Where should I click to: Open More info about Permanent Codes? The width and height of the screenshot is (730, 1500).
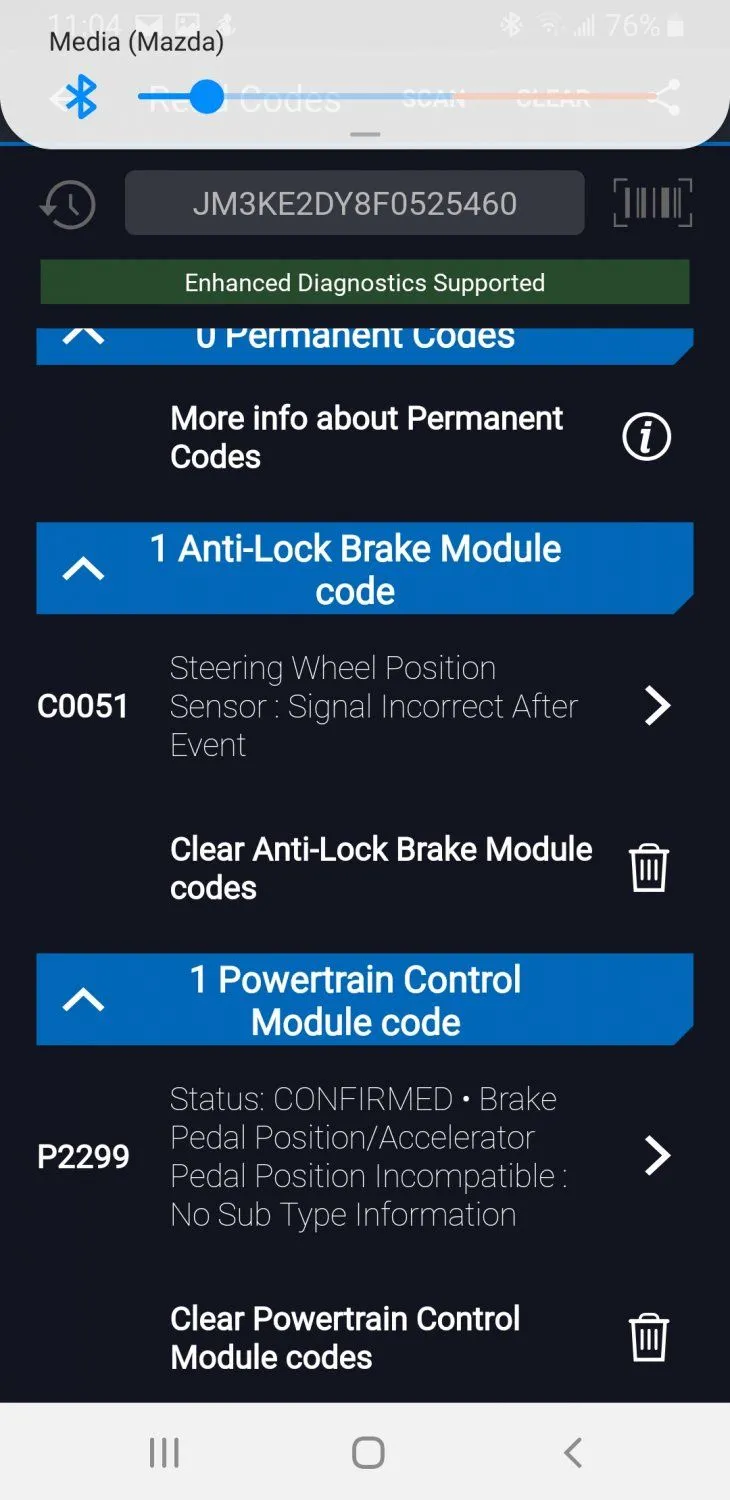[x=646, y=437]
